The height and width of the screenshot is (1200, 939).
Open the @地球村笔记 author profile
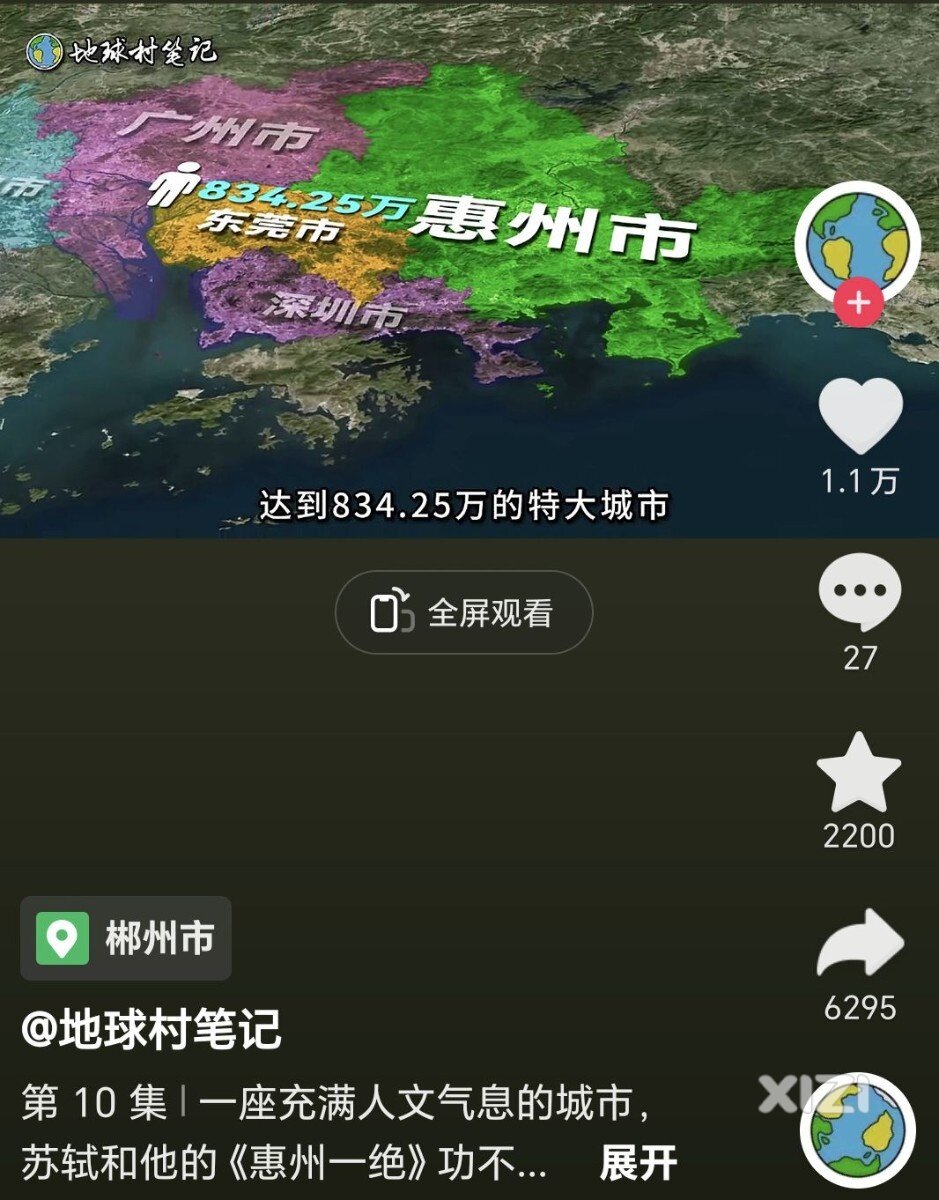tap(151, 1029)
